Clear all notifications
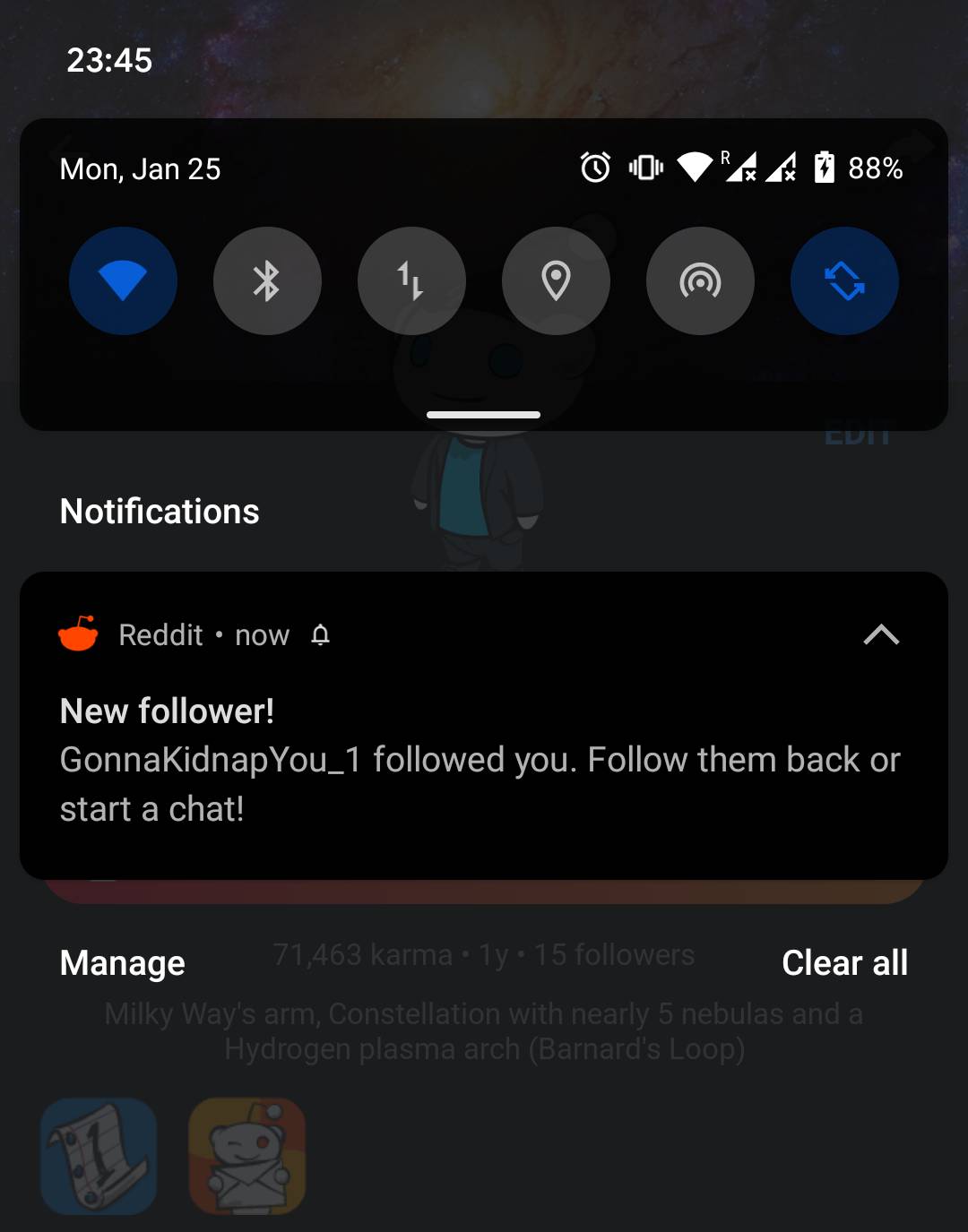968x1232 pixels. click(x=844, y=962)
